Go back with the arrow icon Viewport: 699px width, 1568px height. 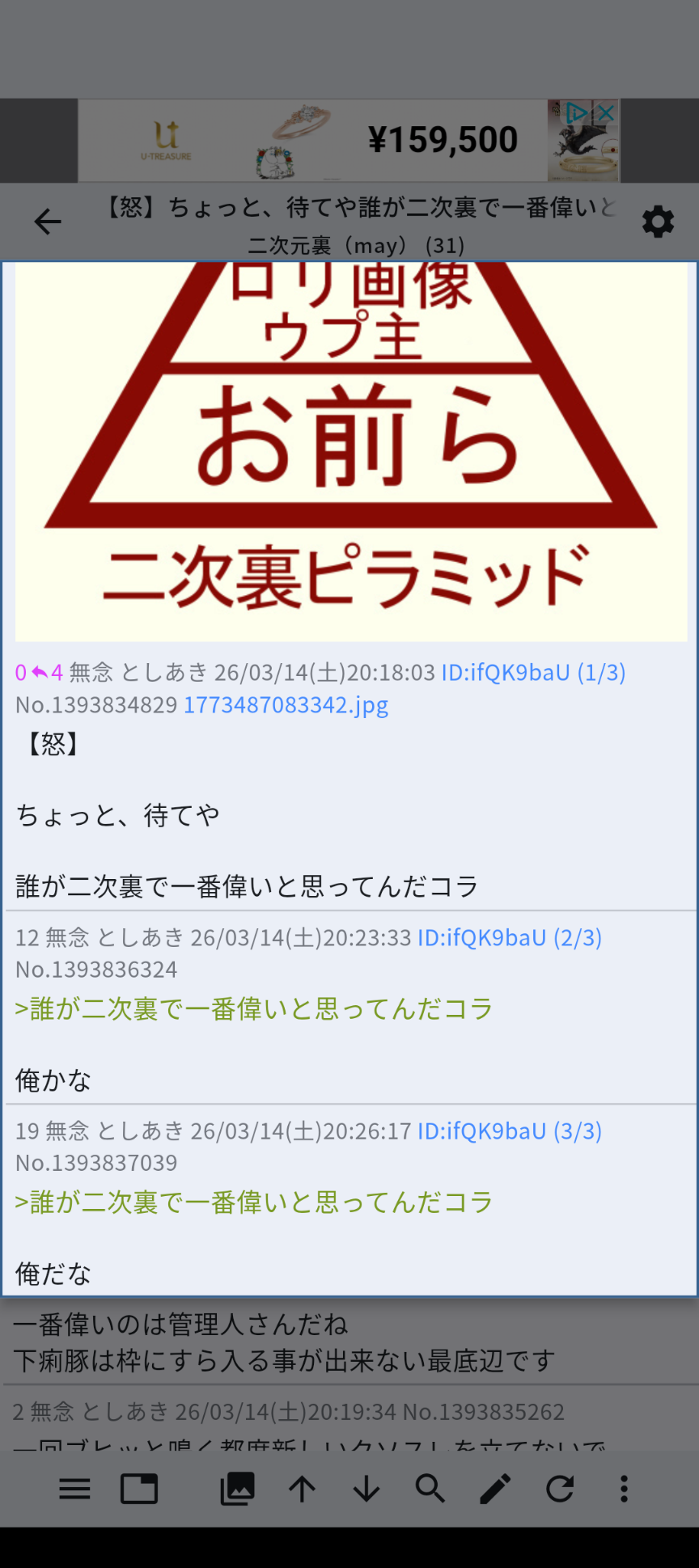point(48,222)
